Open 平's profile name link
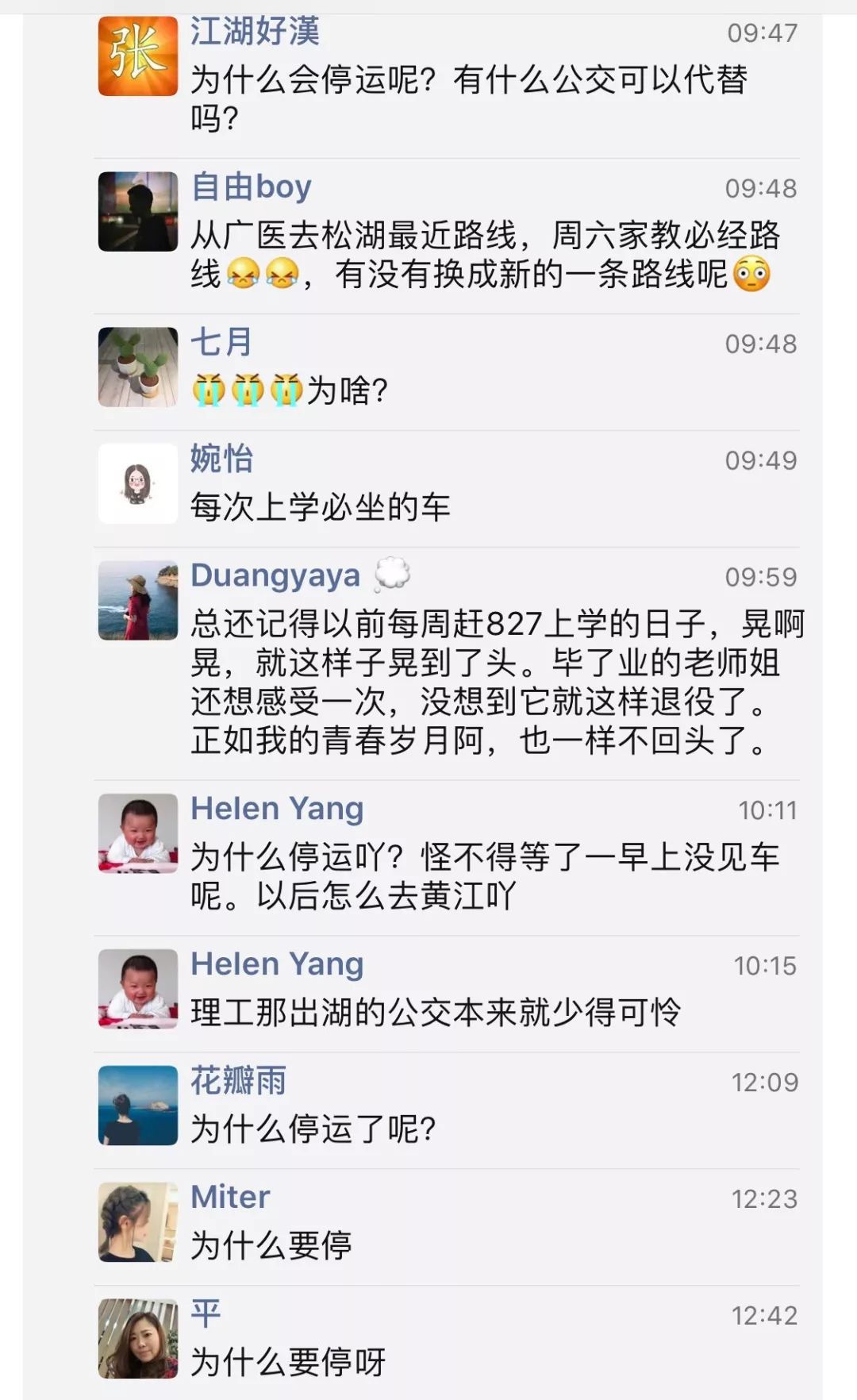Screen dimensions: 857x1400 (206, 1313)
